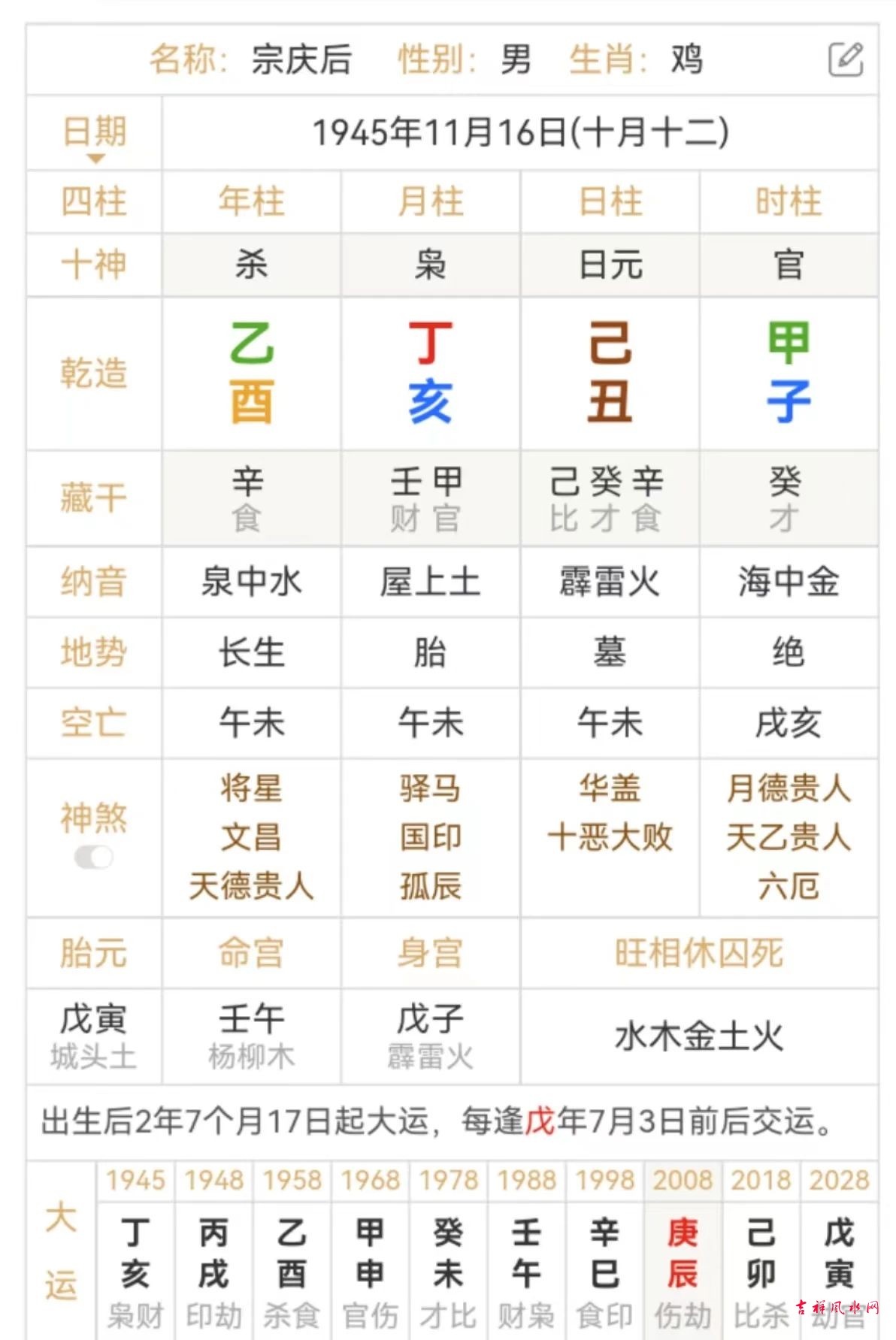The width and height of the screenshot is (896, 1340).
Task: Open the 日期 date dropdown arrow
Action: pyautogui.click(x=96, y=156)
